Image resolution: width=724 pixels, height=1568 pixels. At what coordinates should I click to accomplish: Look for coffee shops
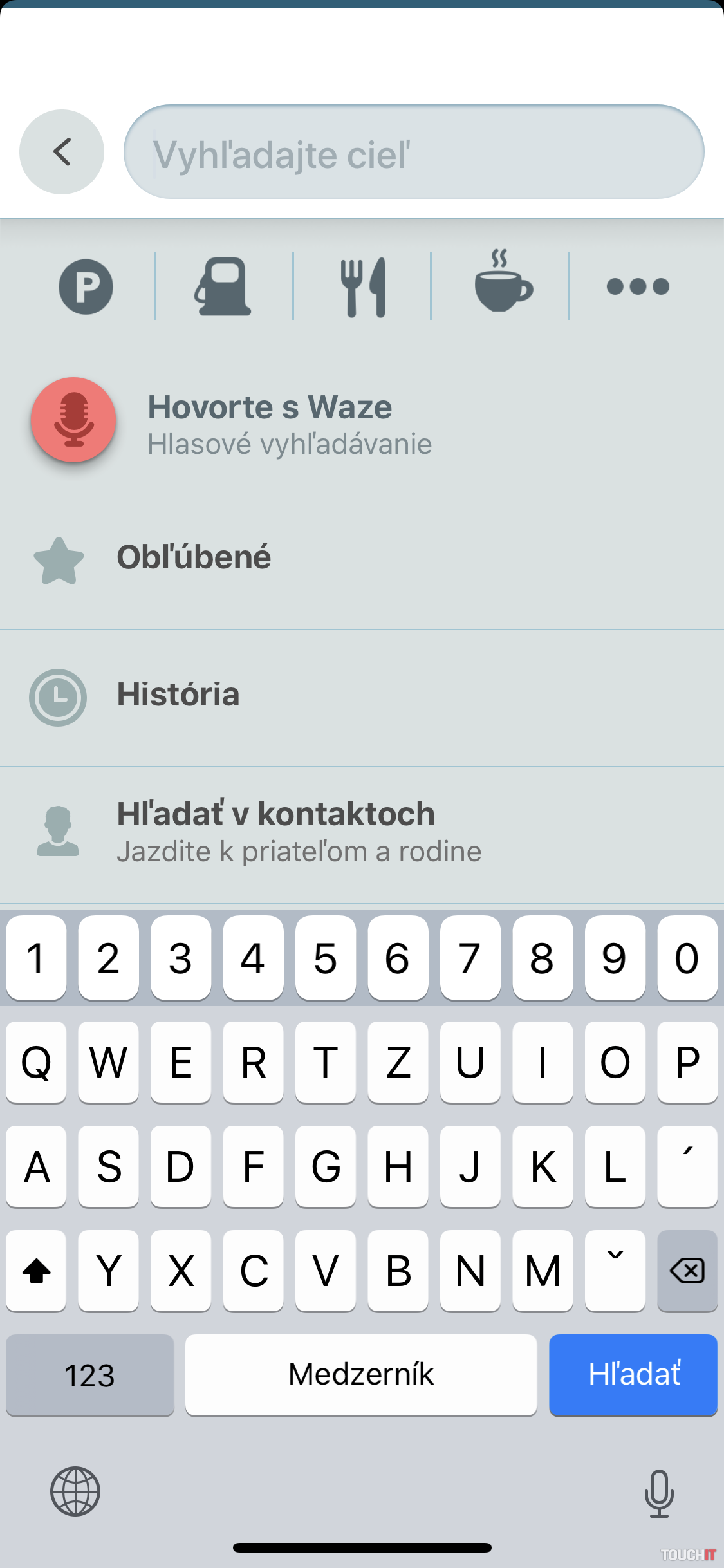pos(503,283)
